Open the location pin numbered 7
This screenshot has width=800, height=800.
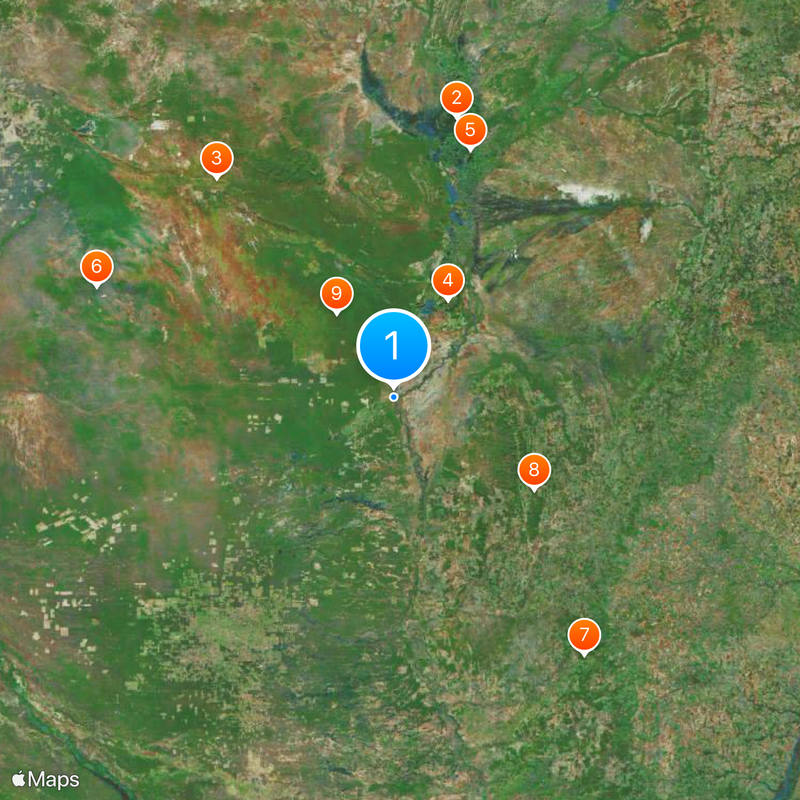click(584, 635)
